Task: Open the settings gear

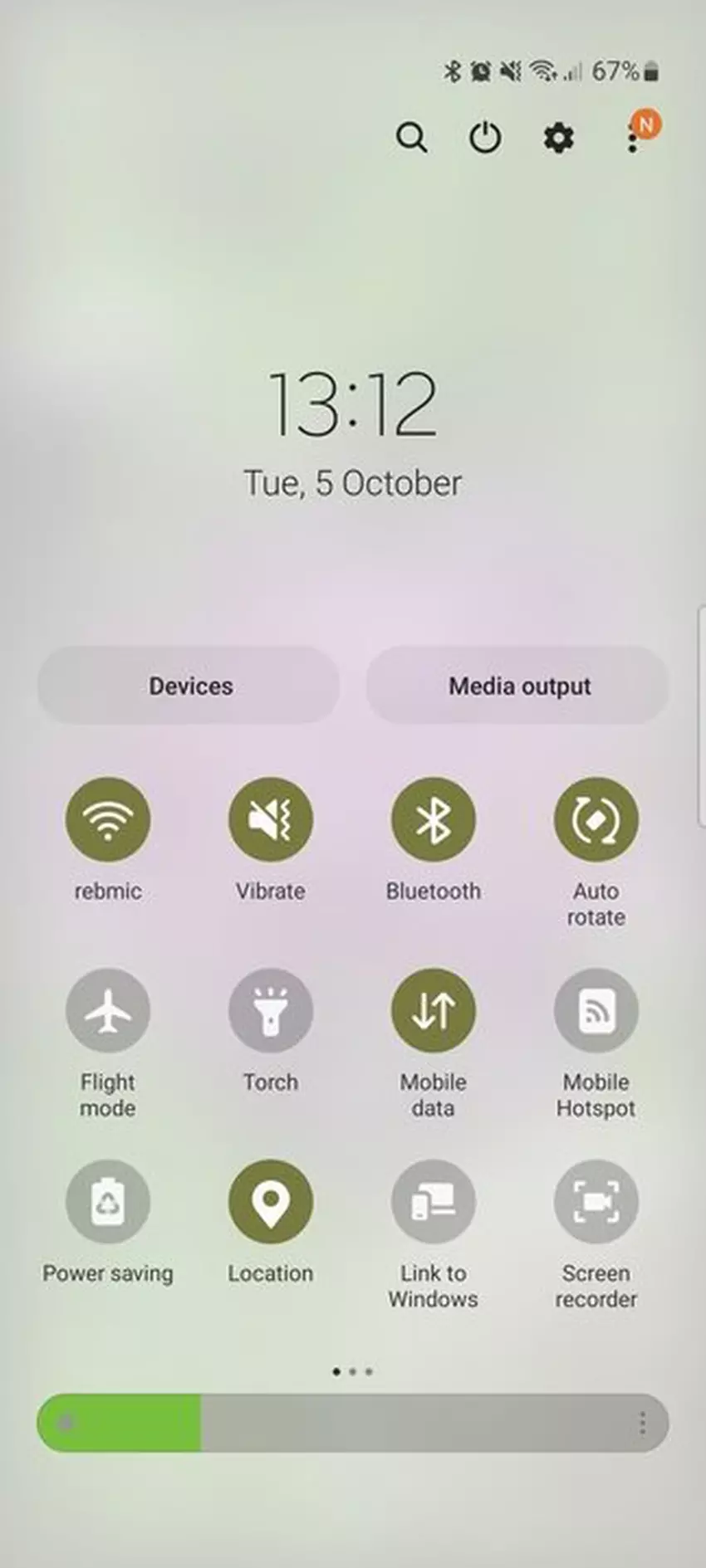Action: click(558, 137)
